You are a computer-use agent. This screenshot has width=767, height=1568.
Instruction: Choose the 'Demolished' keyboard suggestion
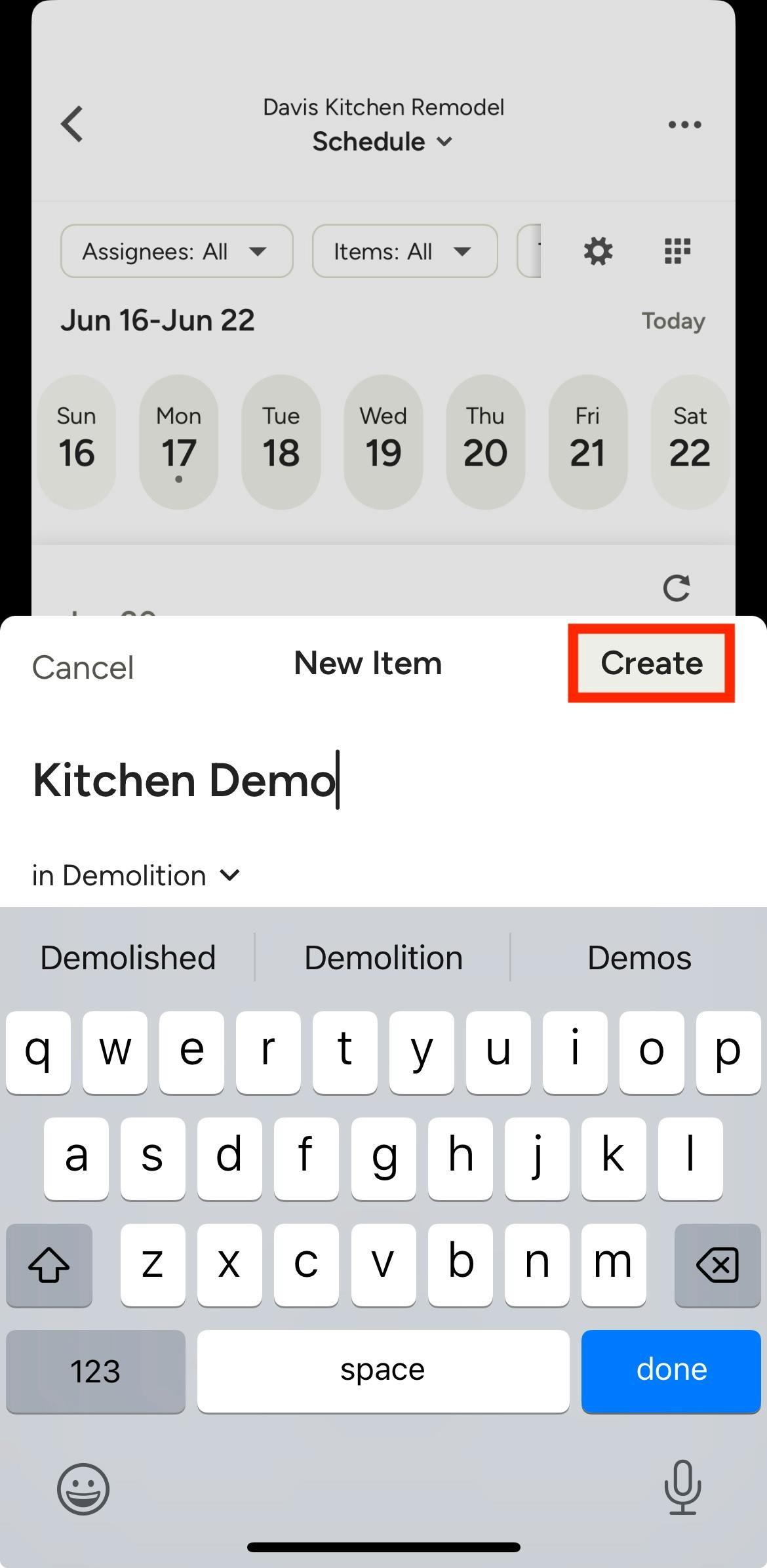(128, 957)
